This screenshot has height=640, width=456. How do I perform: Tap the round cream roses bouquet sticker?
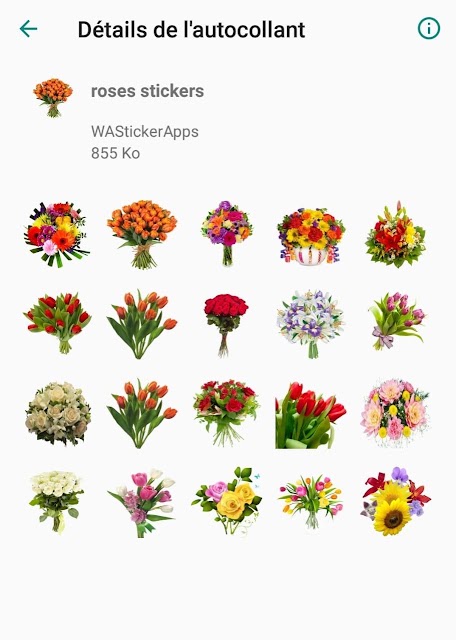click(58, 414)
